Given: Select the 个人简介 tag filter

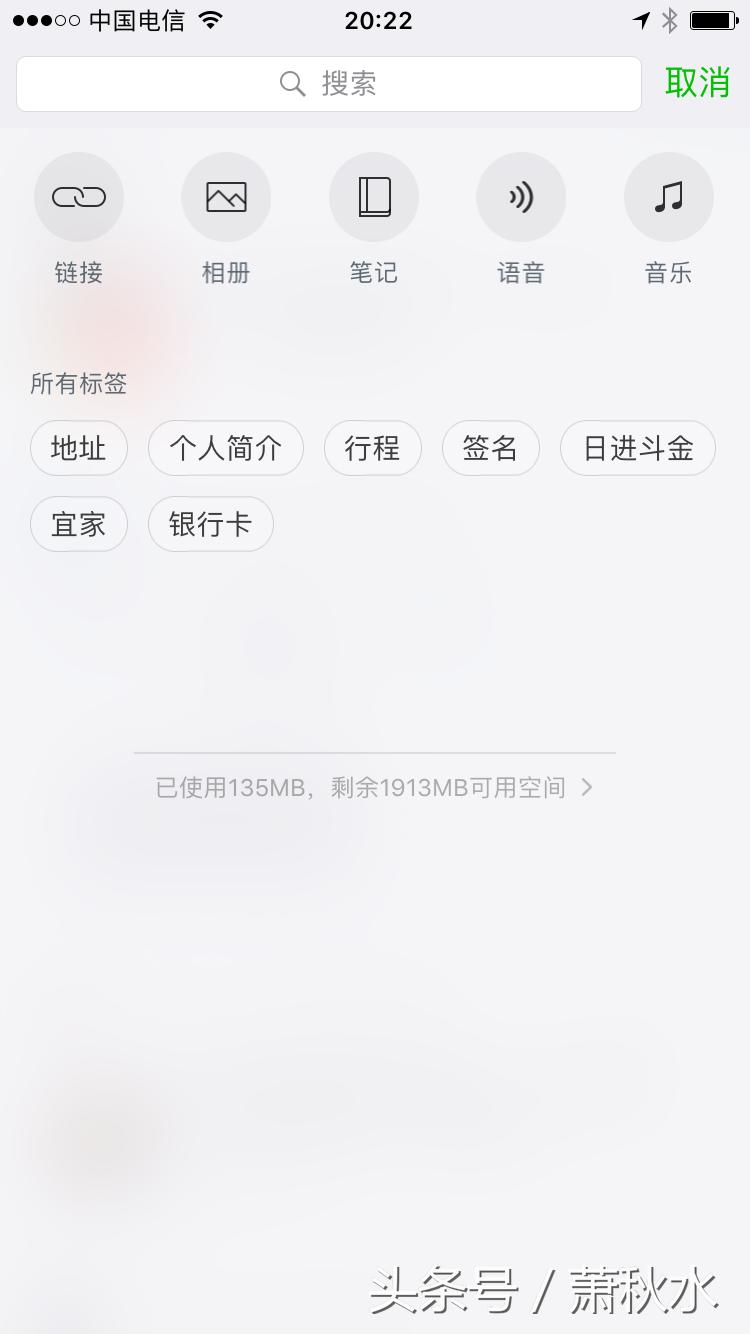Looking at the screenshot, I should [226, 448].
